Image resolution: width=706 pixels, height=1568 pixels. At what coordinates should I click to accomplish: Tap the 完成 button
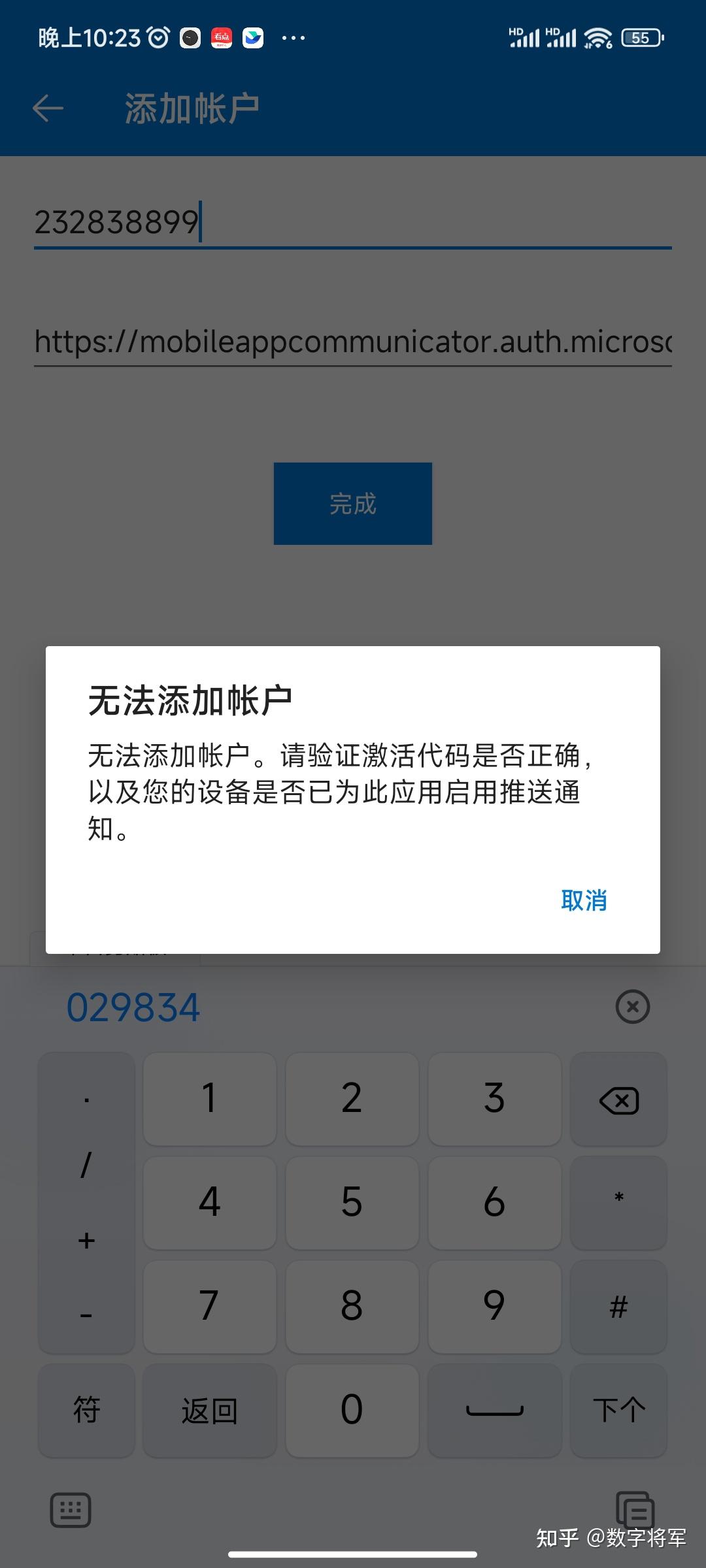(x=352, y=503)
